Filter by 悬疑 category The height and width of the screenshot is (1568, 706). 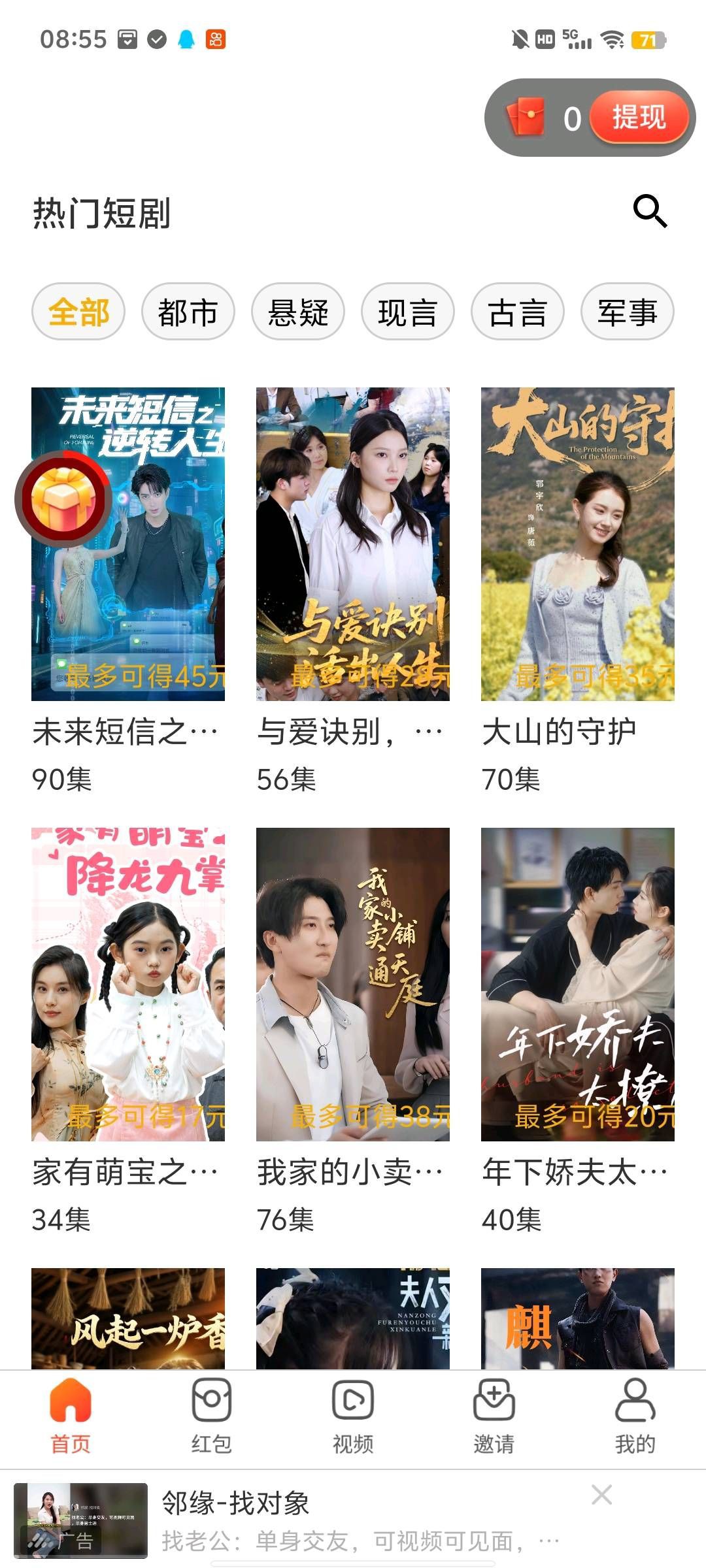298,312
